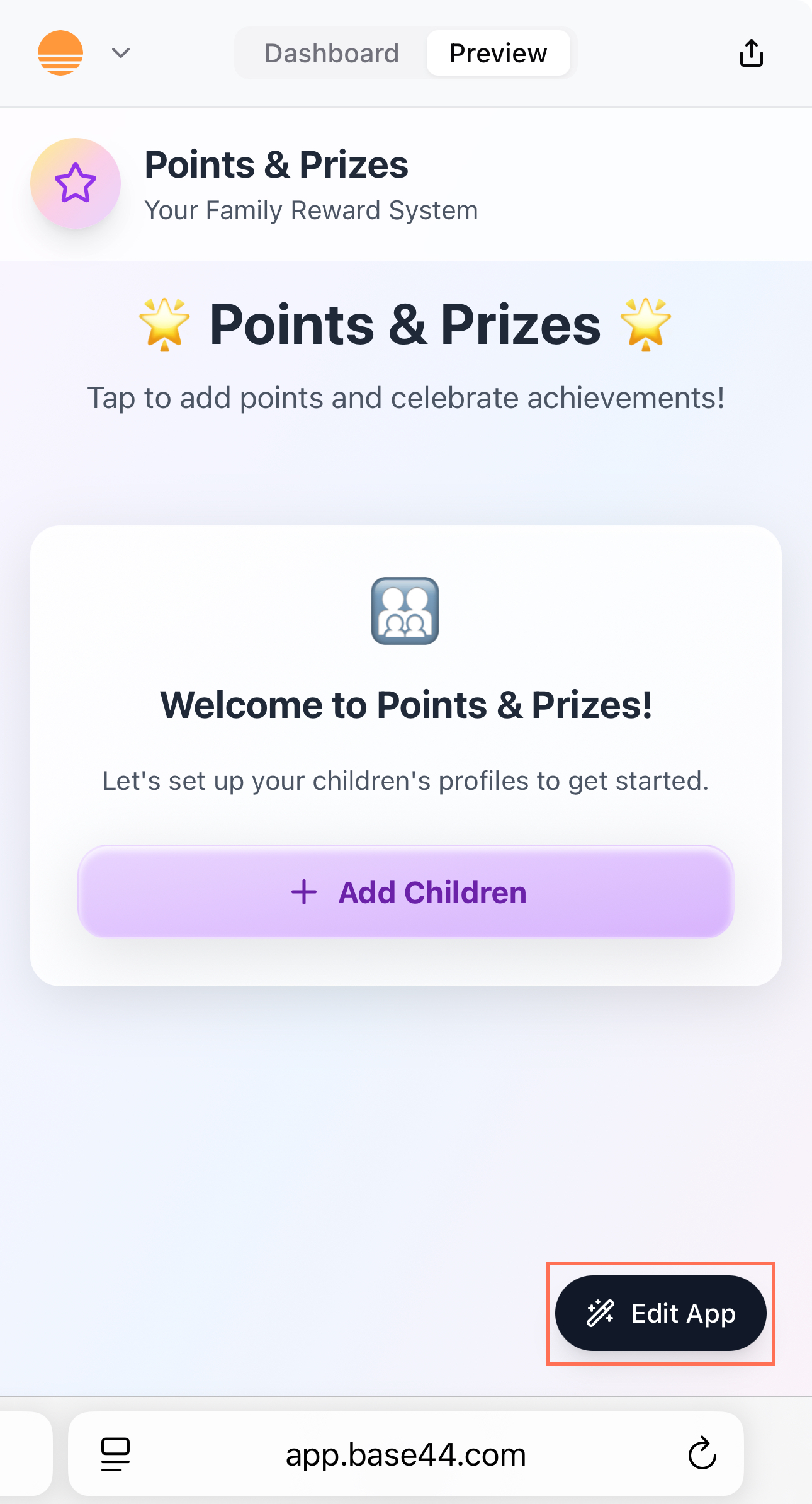Open the share icon in the top bar
The width and height of the screenshot is (812, 1504).
(751, 54)
